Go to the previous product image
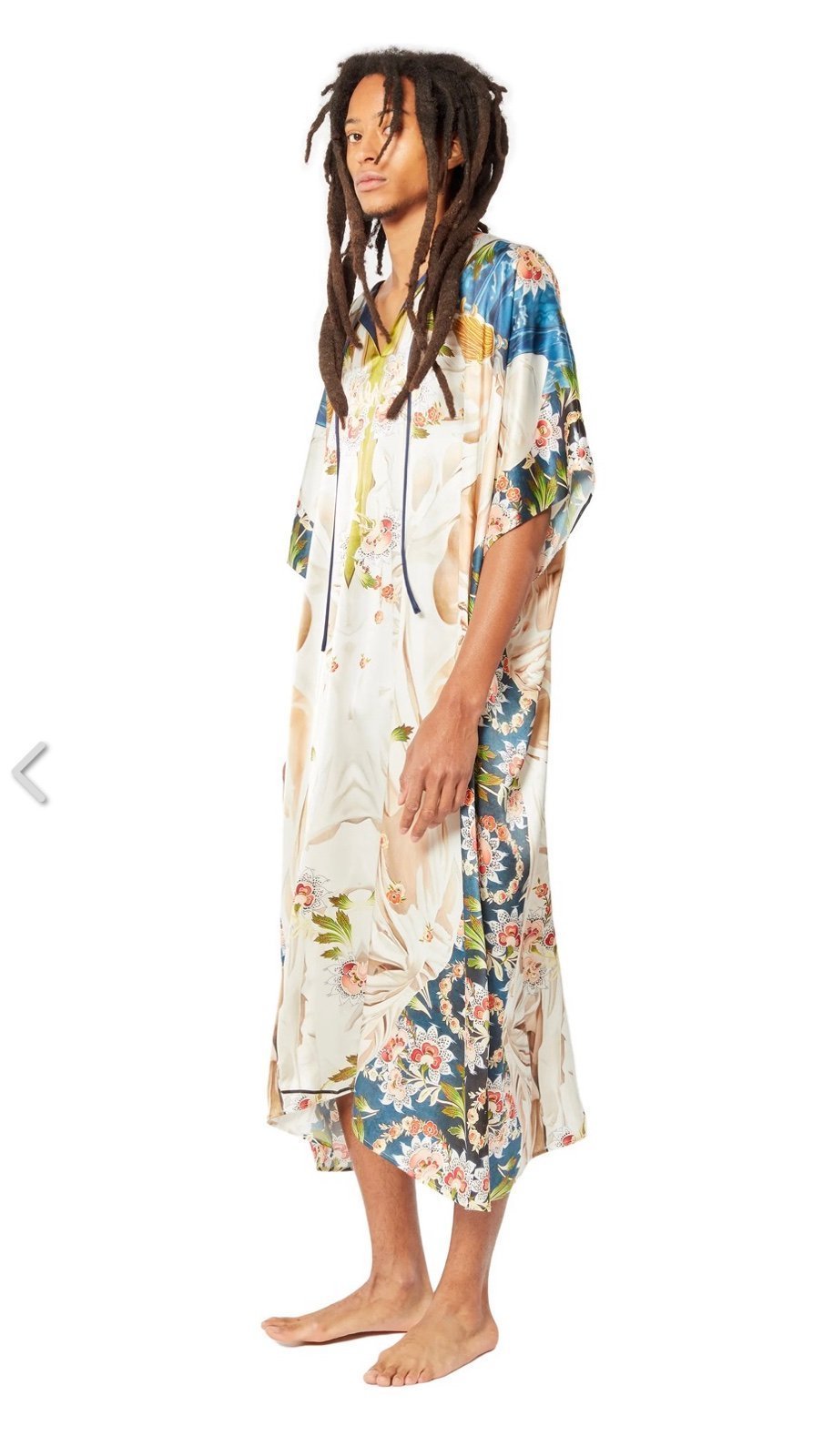The height and width of the screenshot is (1456, 813). 30,773
